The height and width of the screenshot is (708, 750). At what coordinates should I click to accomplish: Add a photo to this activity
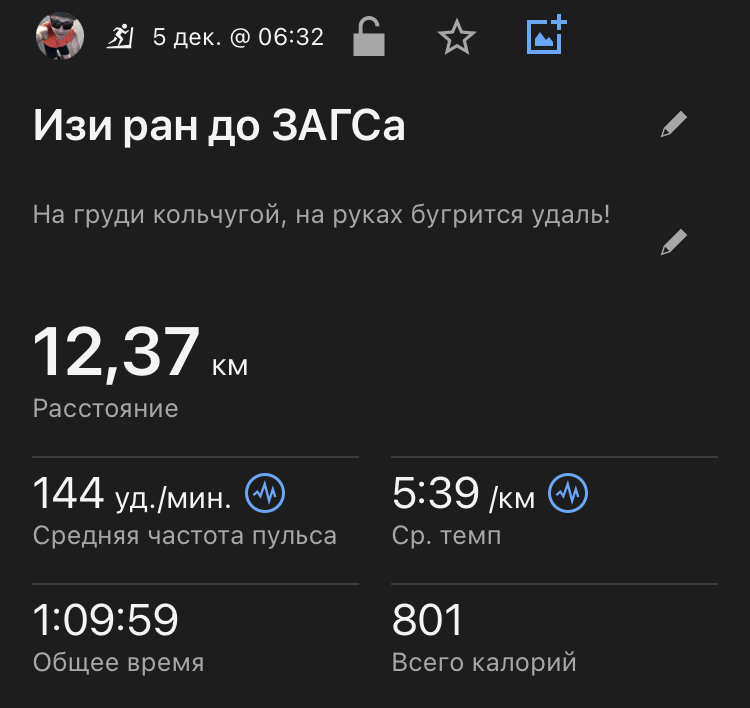[x=546, y=36]
